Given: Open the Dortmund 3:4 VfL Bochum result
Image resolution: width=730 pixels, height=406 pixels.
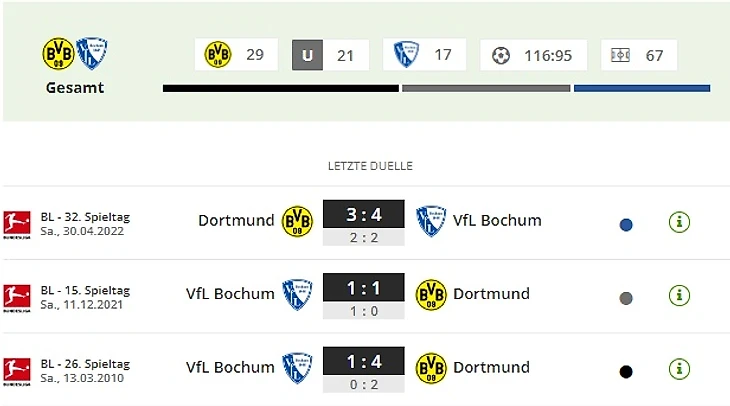Looking at the screenshot, I should 363,214.
